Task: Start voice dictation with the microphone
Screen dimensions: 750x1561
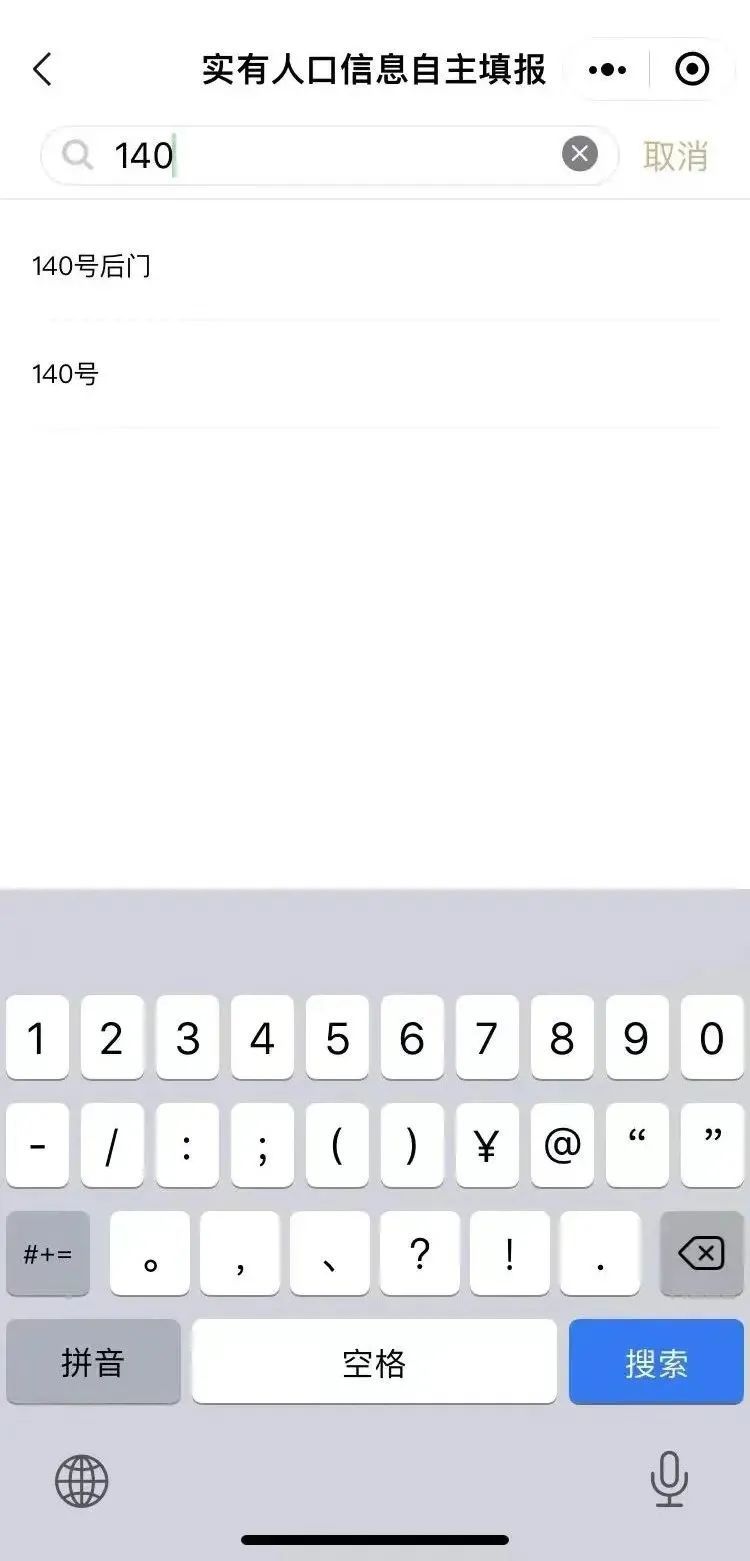Action: (x=669, y=1479)
